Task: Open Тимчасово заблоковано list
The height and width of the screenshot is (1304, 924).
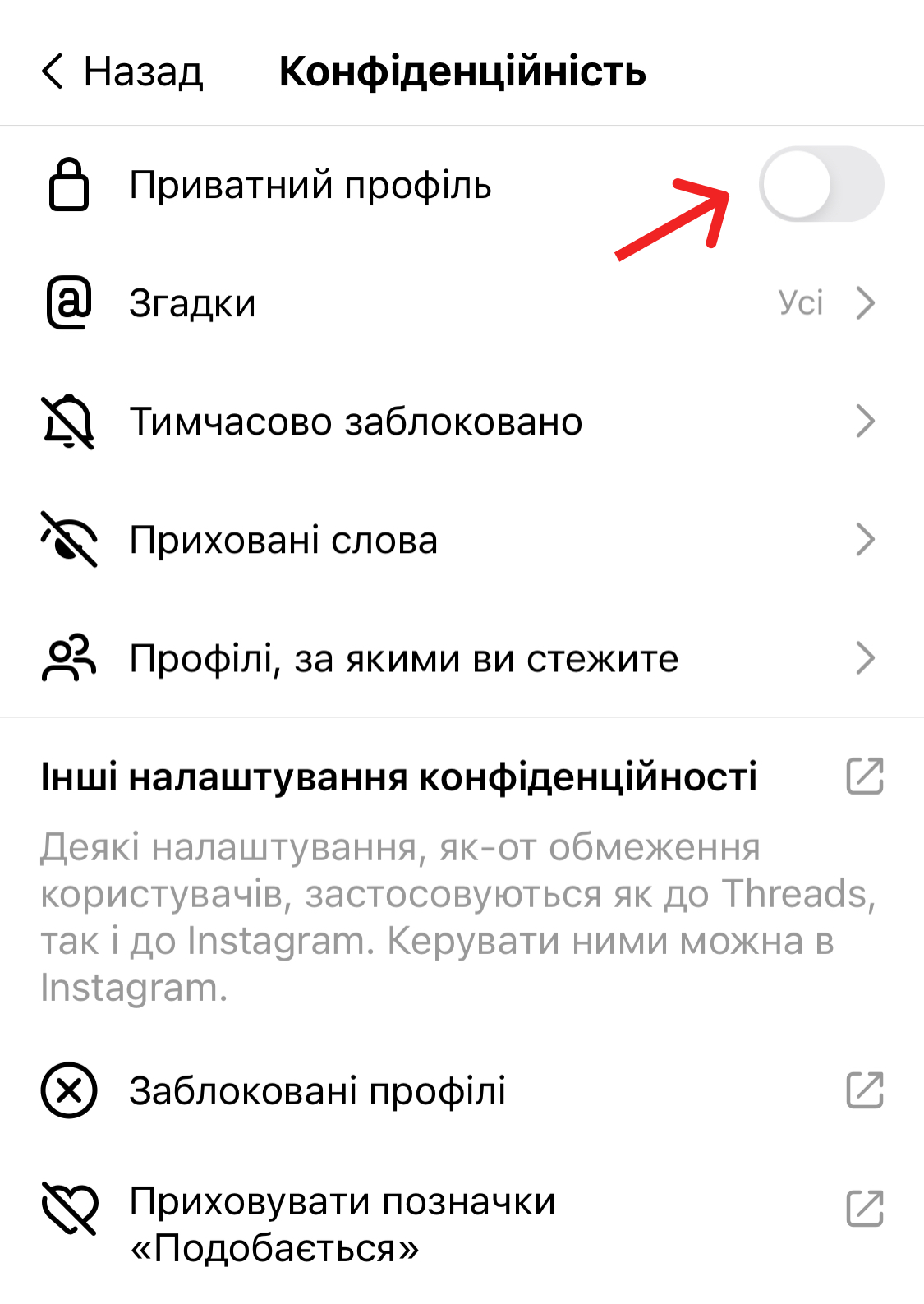Action: [x=460, y=422]
